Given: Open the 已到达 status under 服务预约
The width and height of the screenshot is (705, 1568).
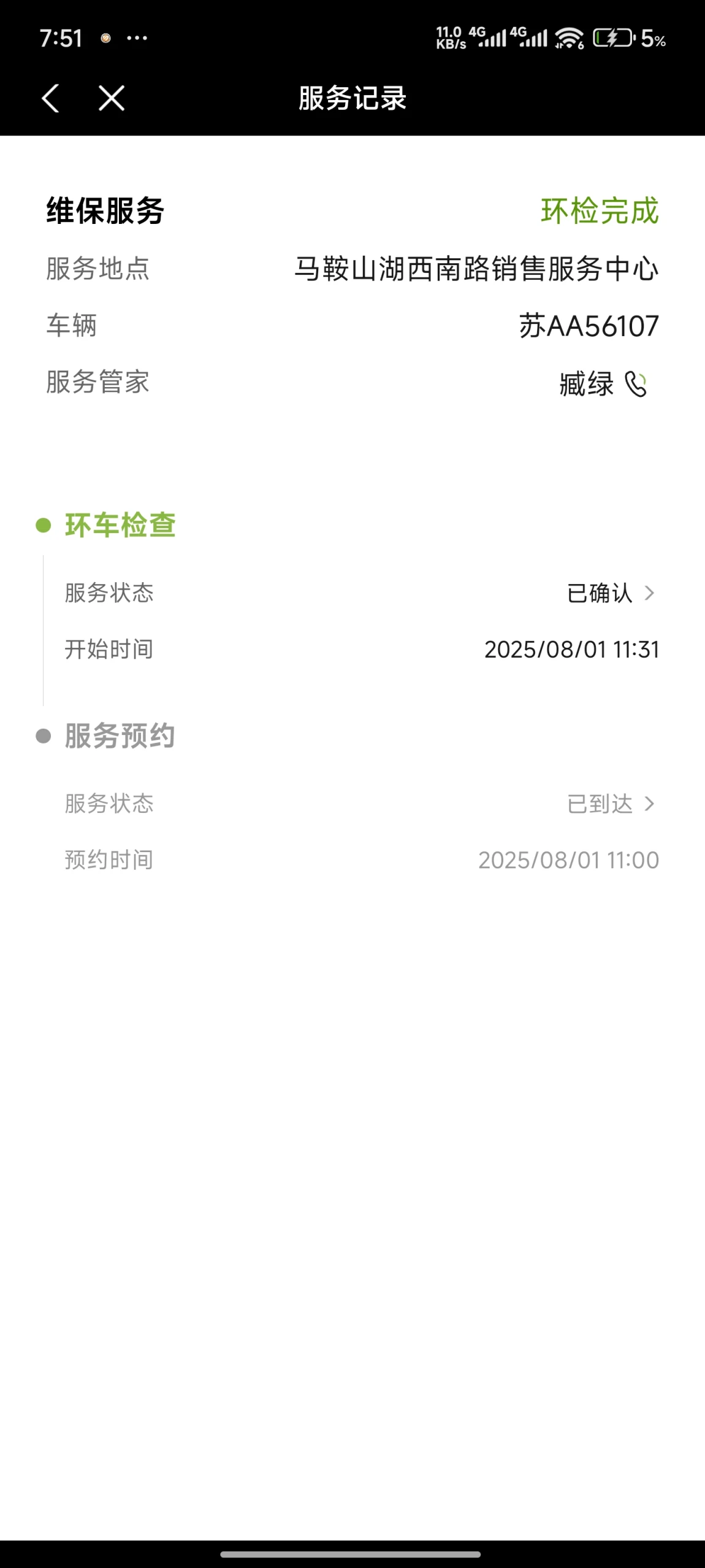Looking at the screenshot, I should [611, 804].
